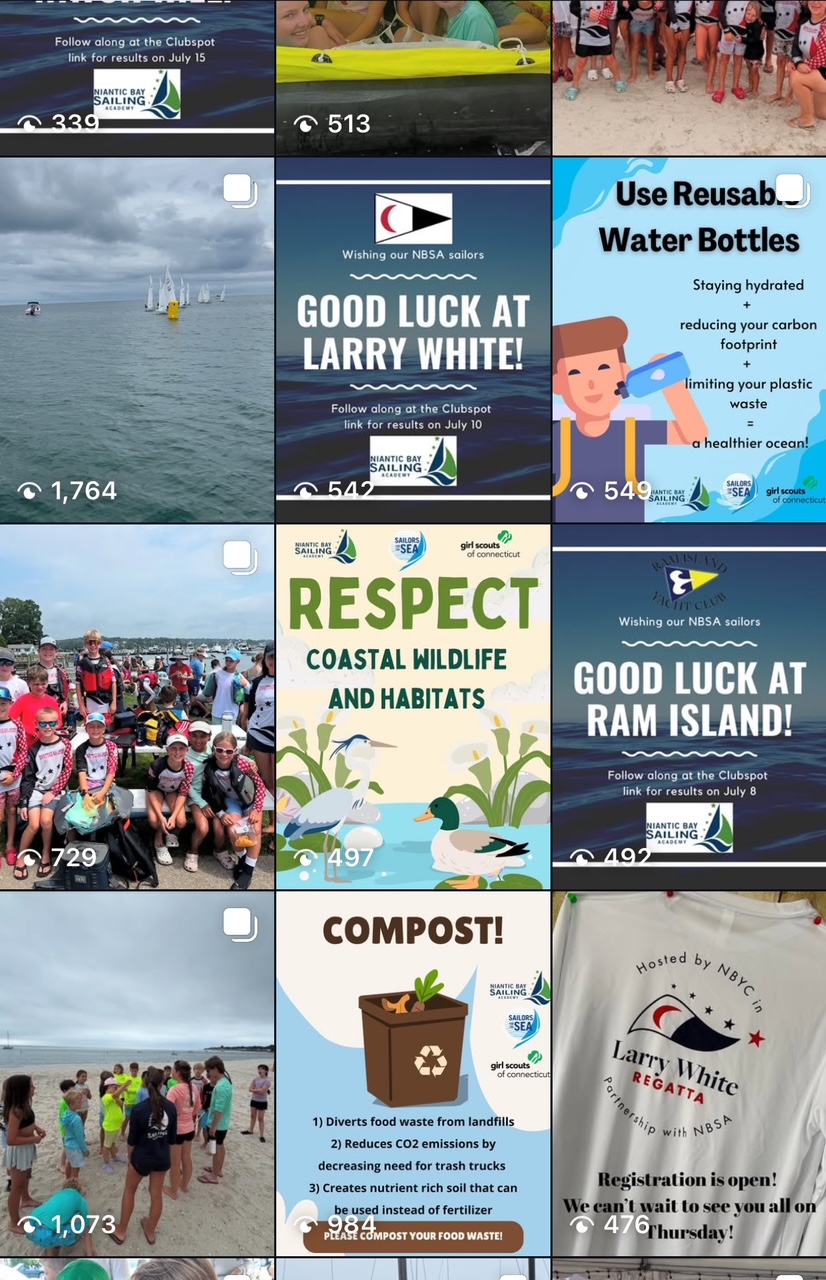The height and width of the screenshot is (1280, 826).
Task: Open the sailboats on water post with 1,764 views
Action: click(137, 340)
